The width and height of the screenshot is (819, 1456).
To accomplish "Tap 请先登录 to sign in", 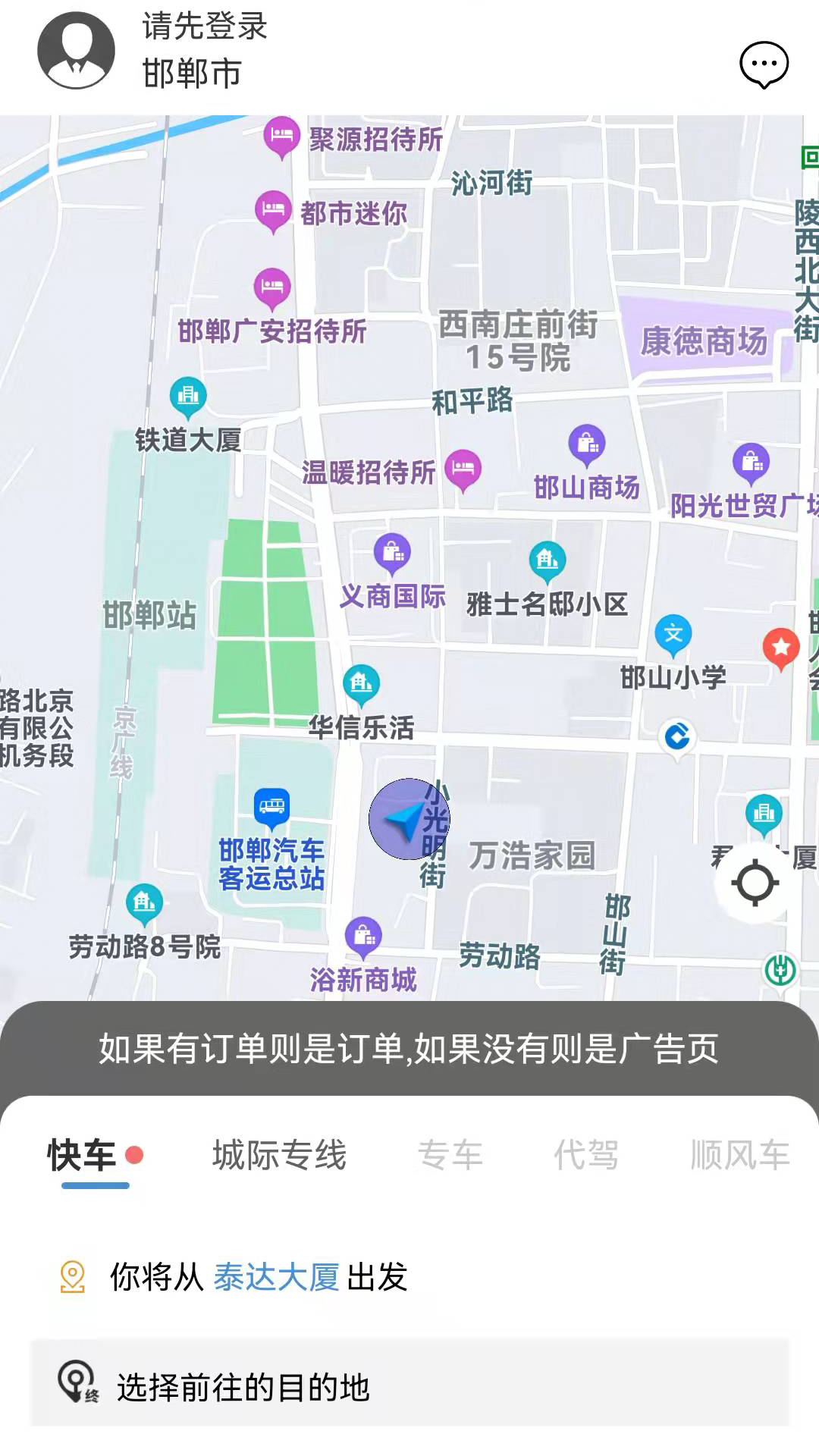I will pyautogui.click(x=205, y=26).
